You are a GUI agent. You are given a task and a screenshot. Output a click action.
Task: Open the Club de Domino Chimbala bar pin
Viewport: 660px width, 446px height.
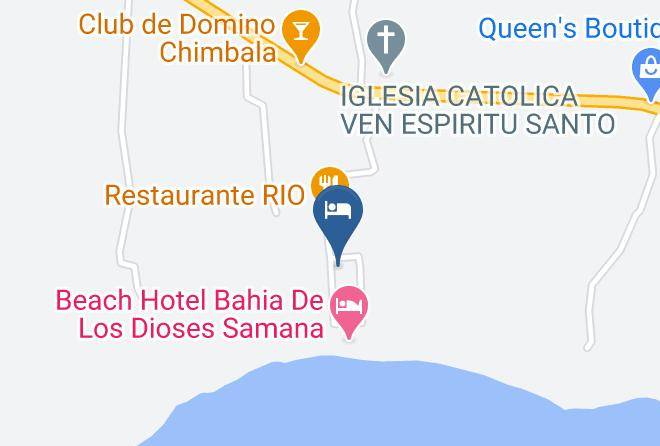(301, 36)
